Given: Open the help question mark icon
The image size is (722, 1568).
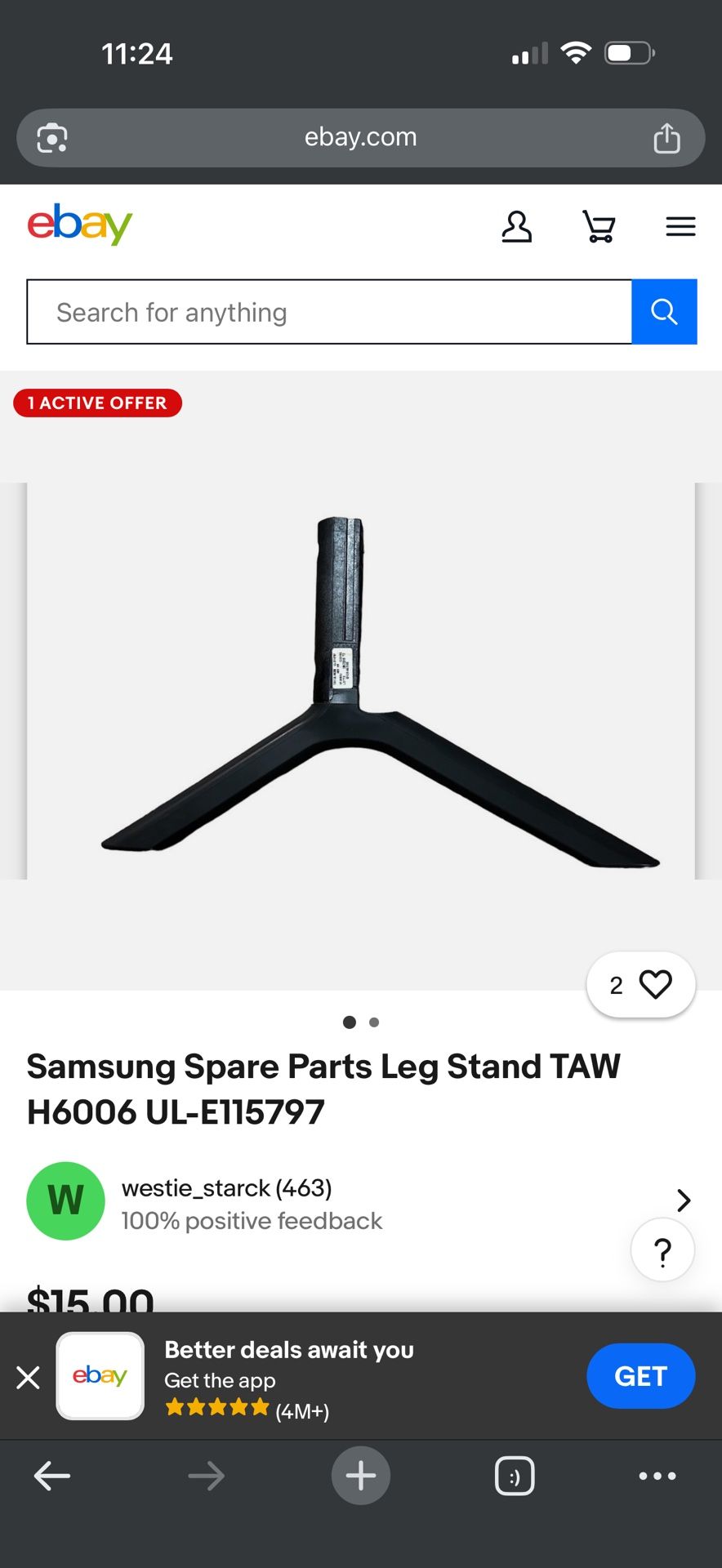Looking at the screenshot, I should 662,1249.
